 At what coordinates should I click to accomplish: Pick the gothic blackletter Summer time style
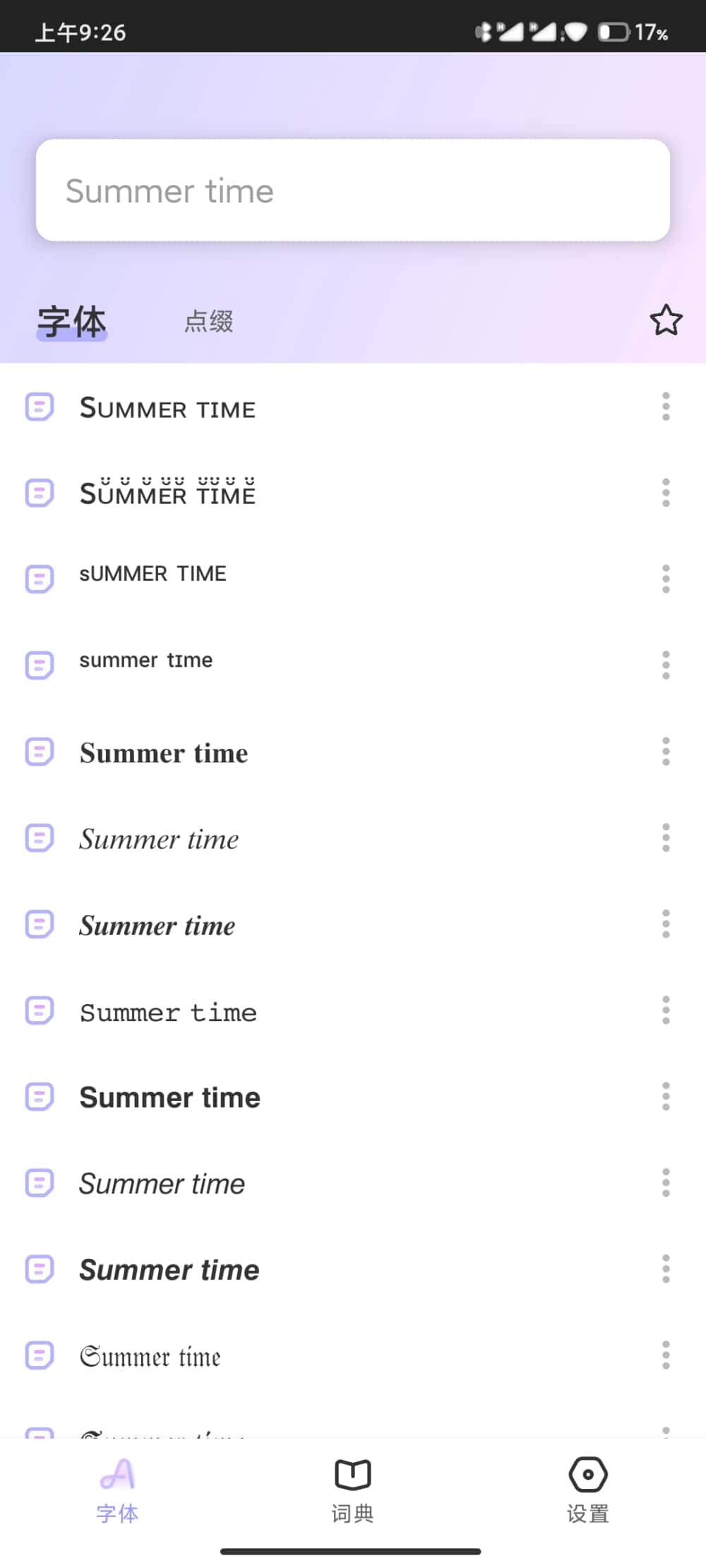pos(150,1356)
